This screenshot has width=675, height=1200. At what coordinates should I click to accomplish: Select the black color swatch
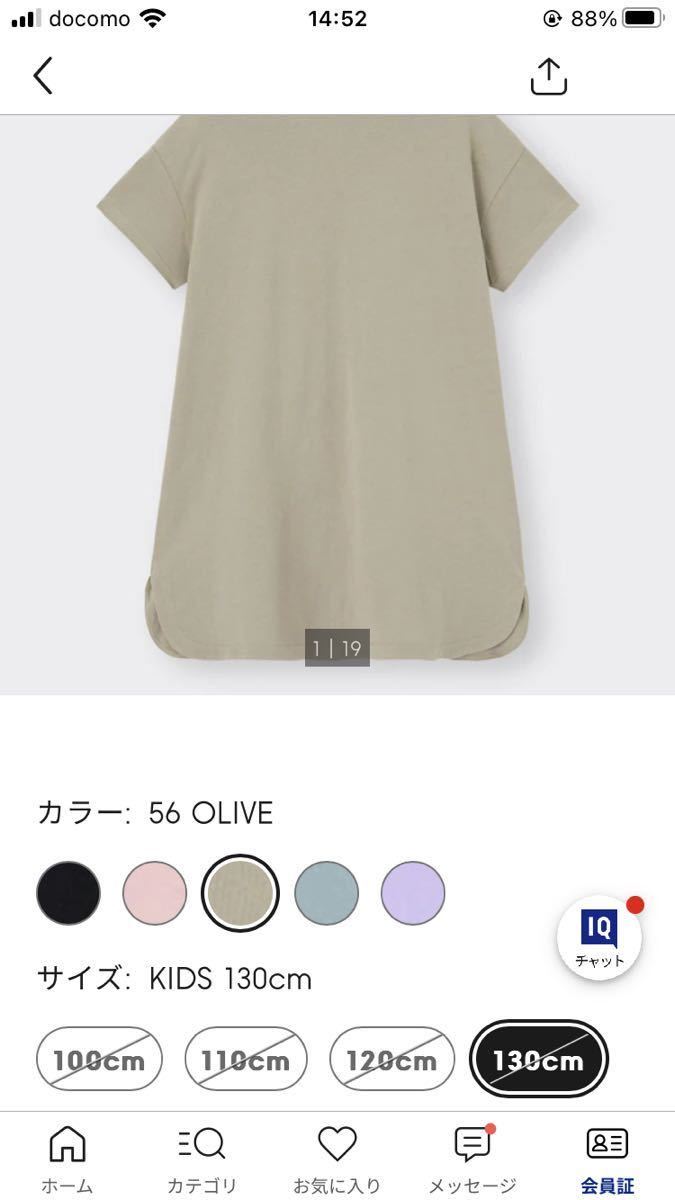click(x=69, y=893)
